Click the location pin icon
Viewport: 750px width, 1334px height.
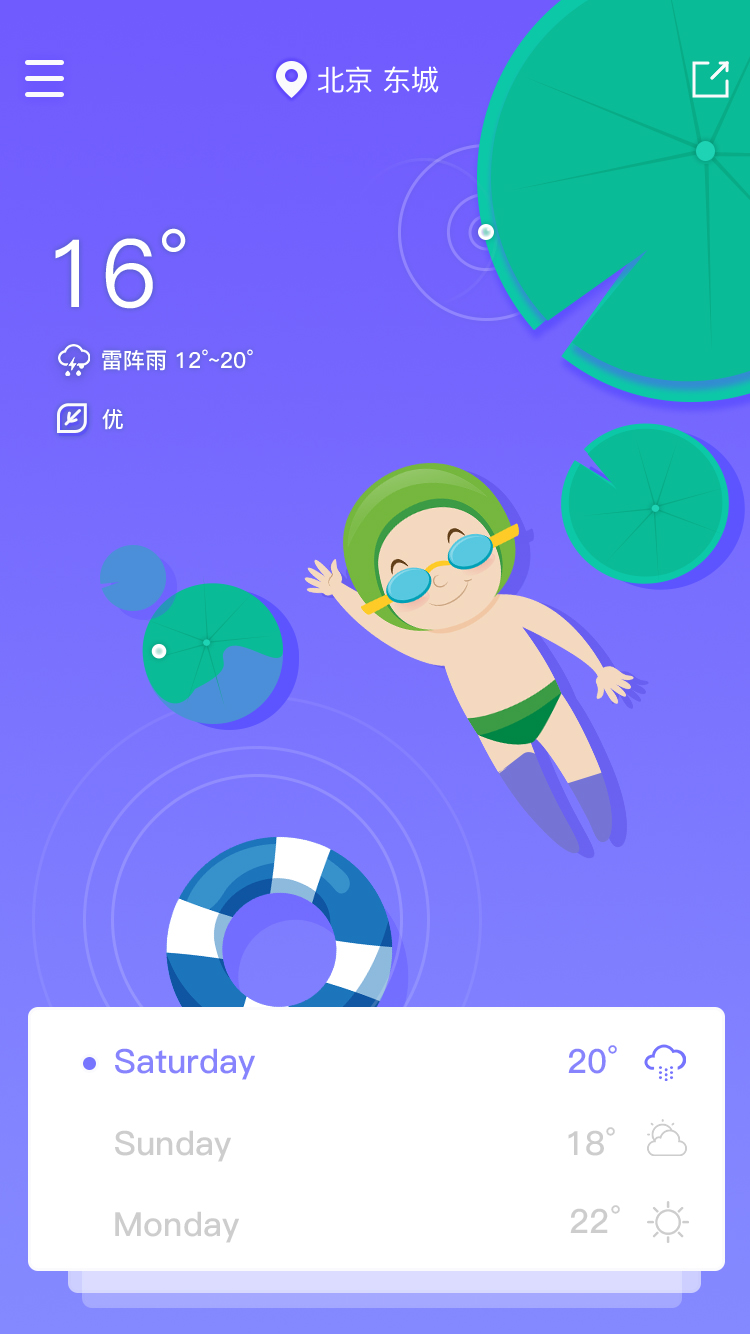[x=289, y=80]
